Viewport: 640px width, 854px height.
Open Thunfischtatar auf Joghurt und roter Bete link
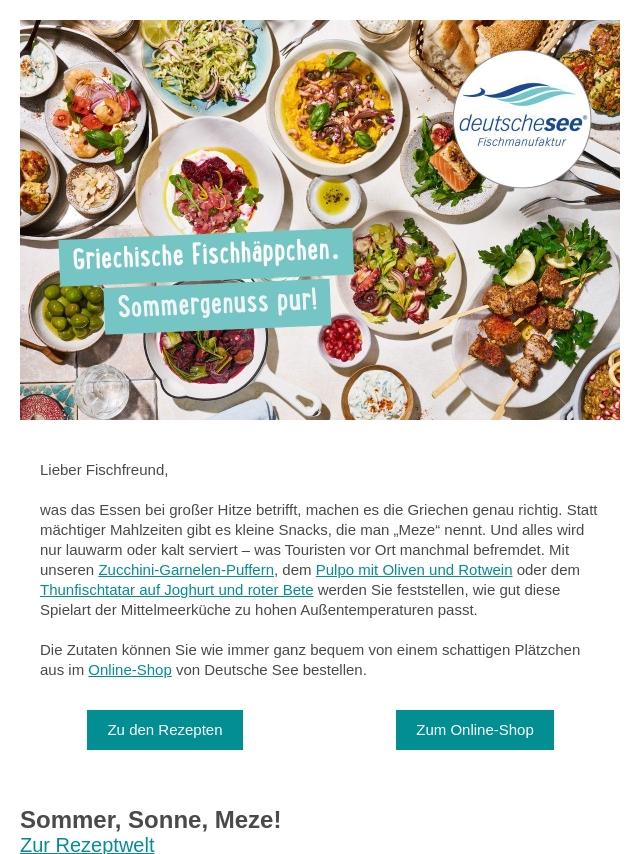[176, 589]
